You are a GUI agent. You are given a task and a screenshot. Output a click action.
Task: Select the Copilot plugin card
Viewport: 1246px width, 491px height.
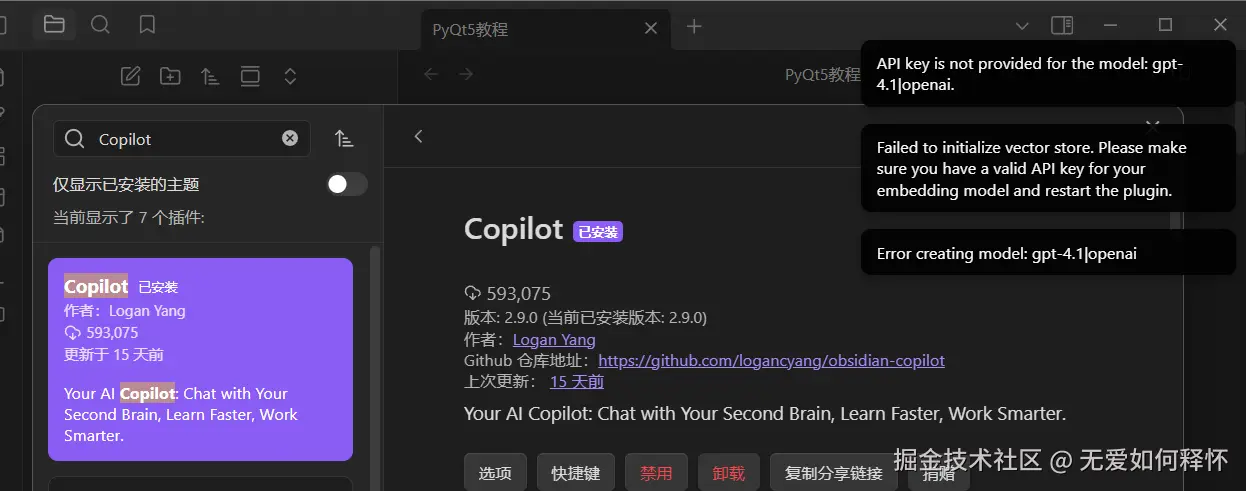[200, 359]
